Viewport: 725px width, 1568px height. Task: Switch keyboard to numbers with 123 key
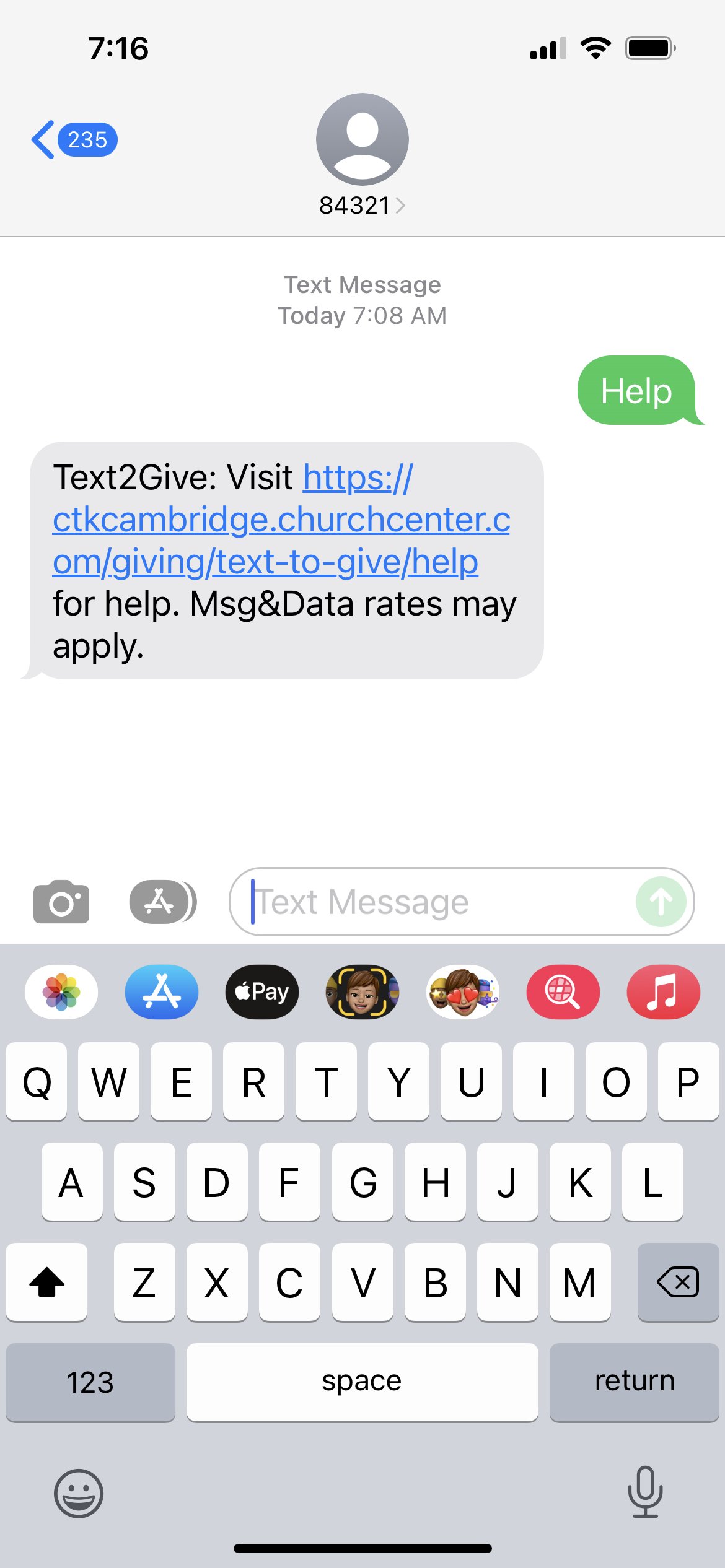point(90,1382)
